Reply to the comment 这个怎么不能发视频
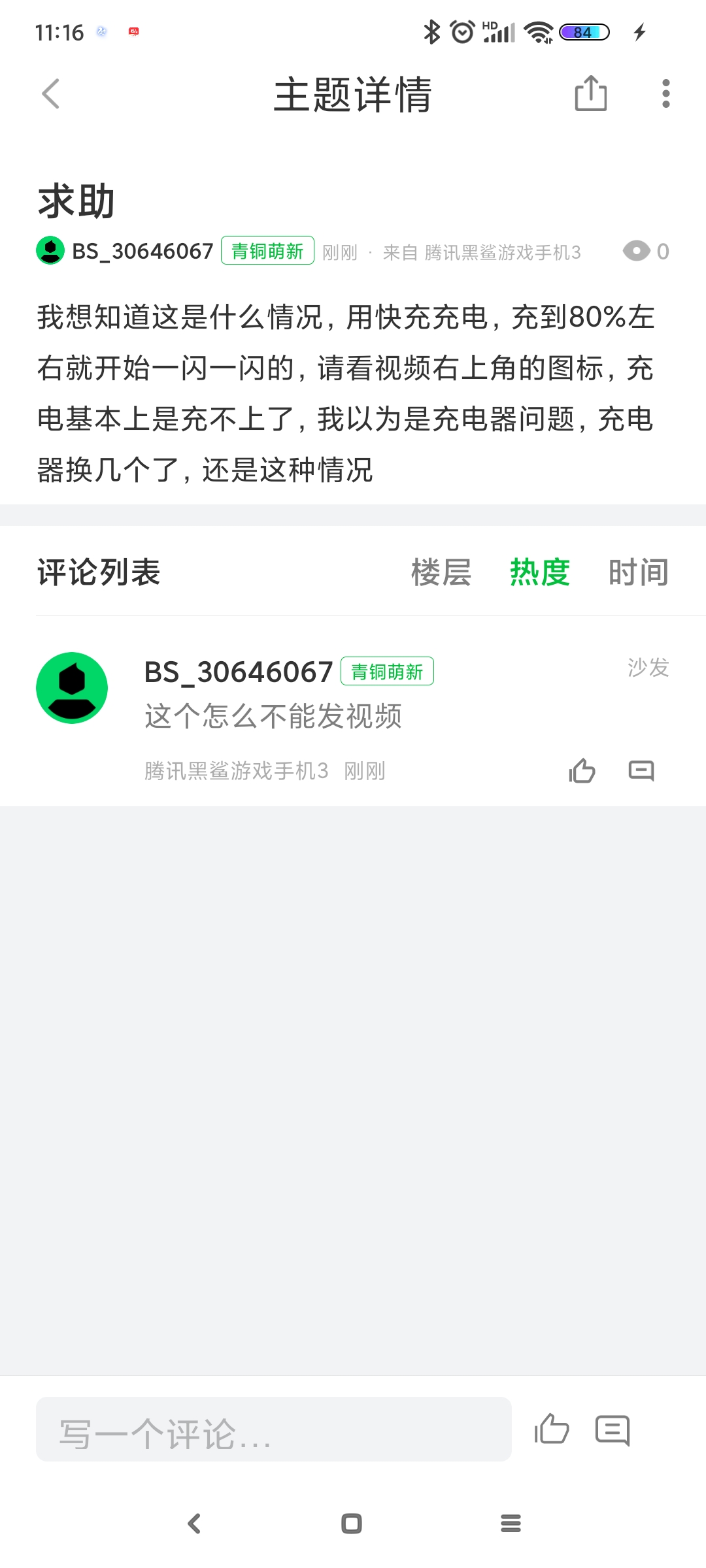This screenshot has width=706, height=1568. pyautogui.click(x=641, y=771)
